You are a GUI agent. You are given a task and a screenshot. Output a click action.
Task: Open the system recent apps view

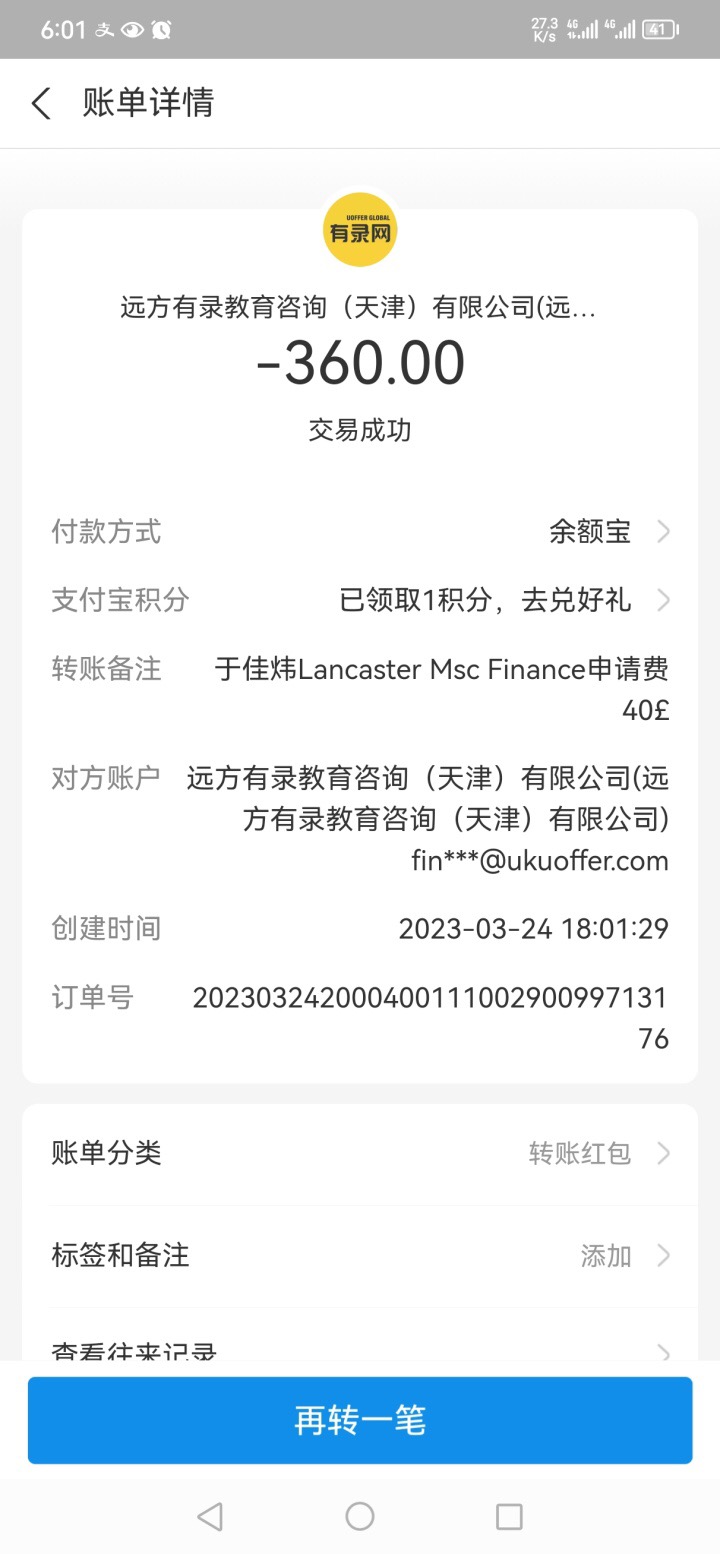(x=509, y=1517)
